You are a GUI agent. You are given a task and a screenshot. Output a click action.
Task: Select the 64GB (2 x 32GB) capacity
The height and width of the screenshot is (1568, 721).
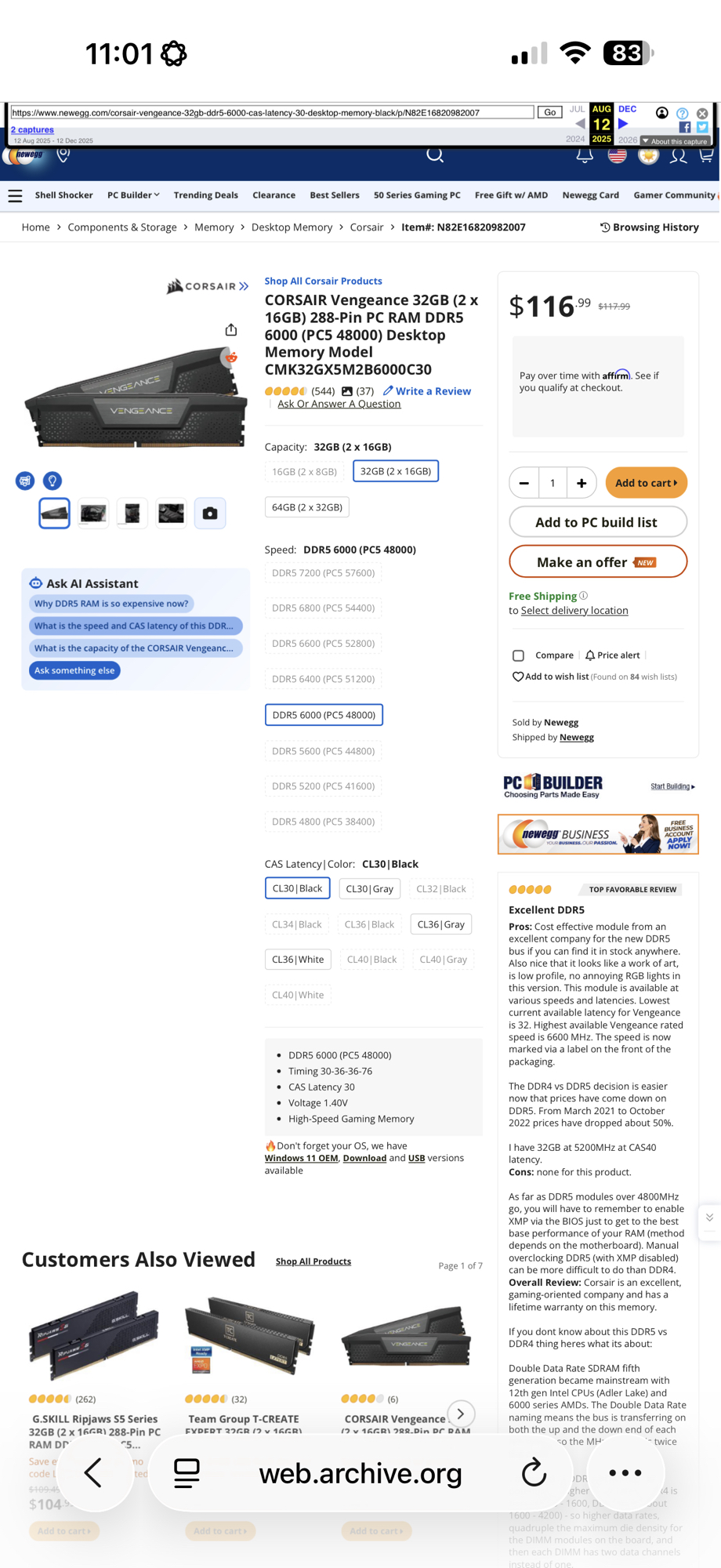(307, 507)
